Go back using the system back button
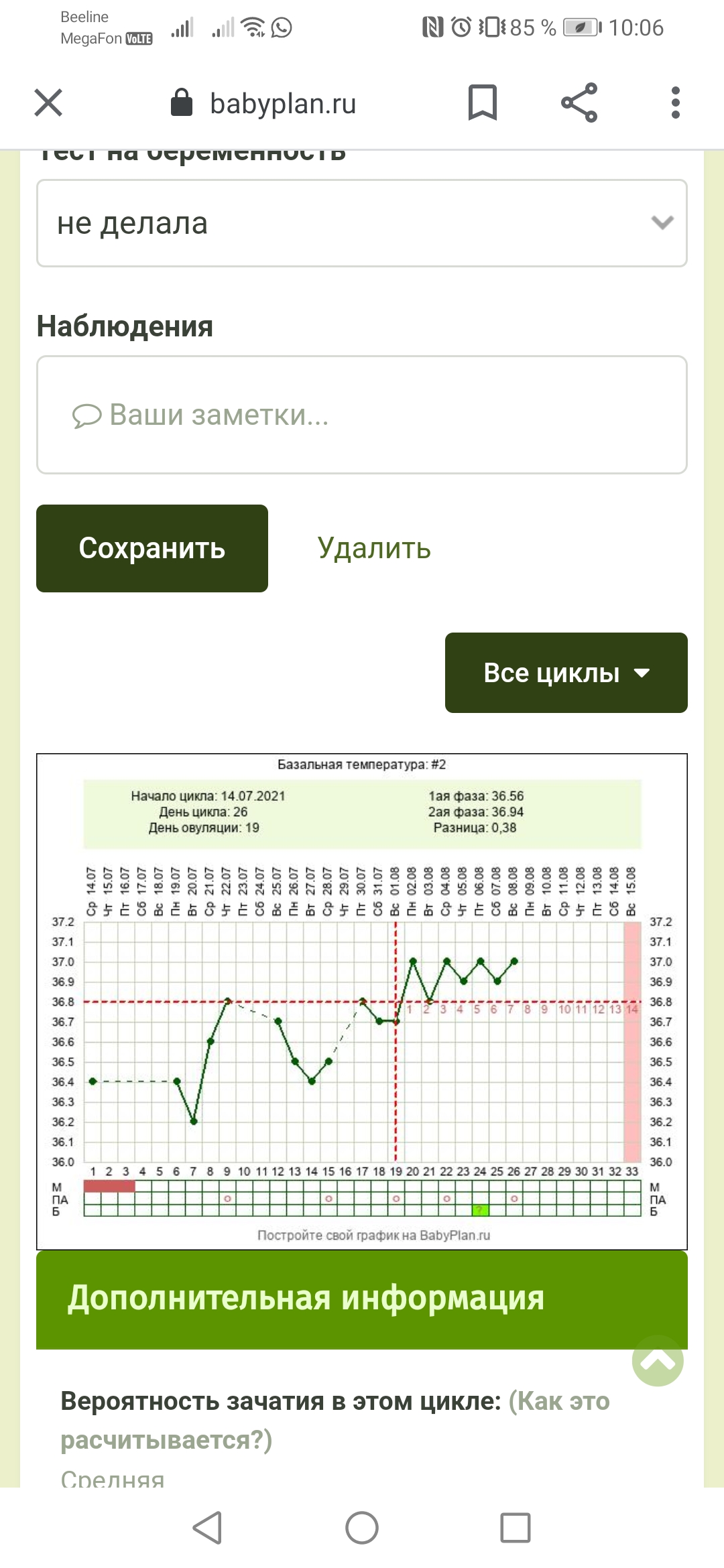 [207, 1528]
